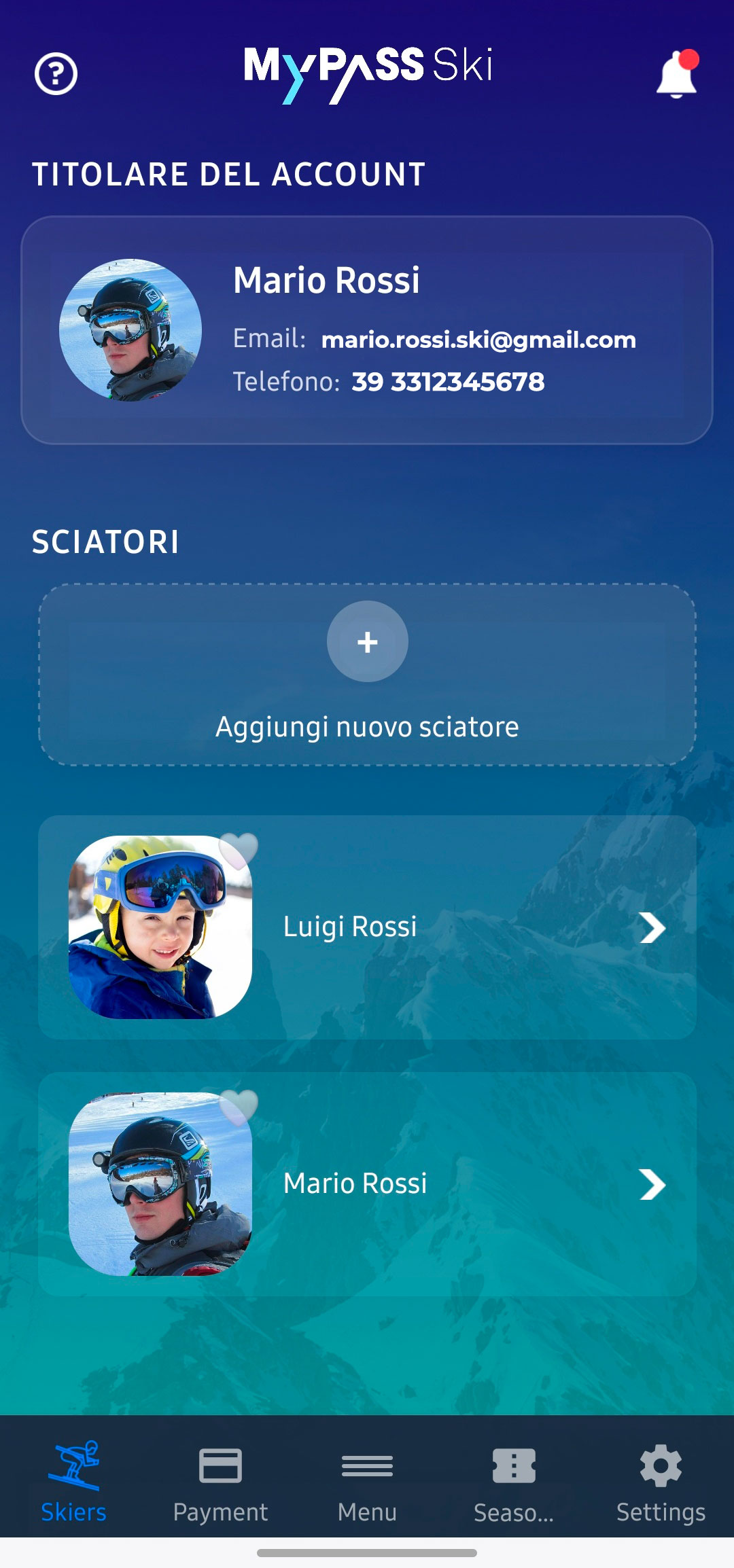The height and width of the screenshot is (1568, 734).
Task: Open the notifications bell
Action: tap(676, 73)
